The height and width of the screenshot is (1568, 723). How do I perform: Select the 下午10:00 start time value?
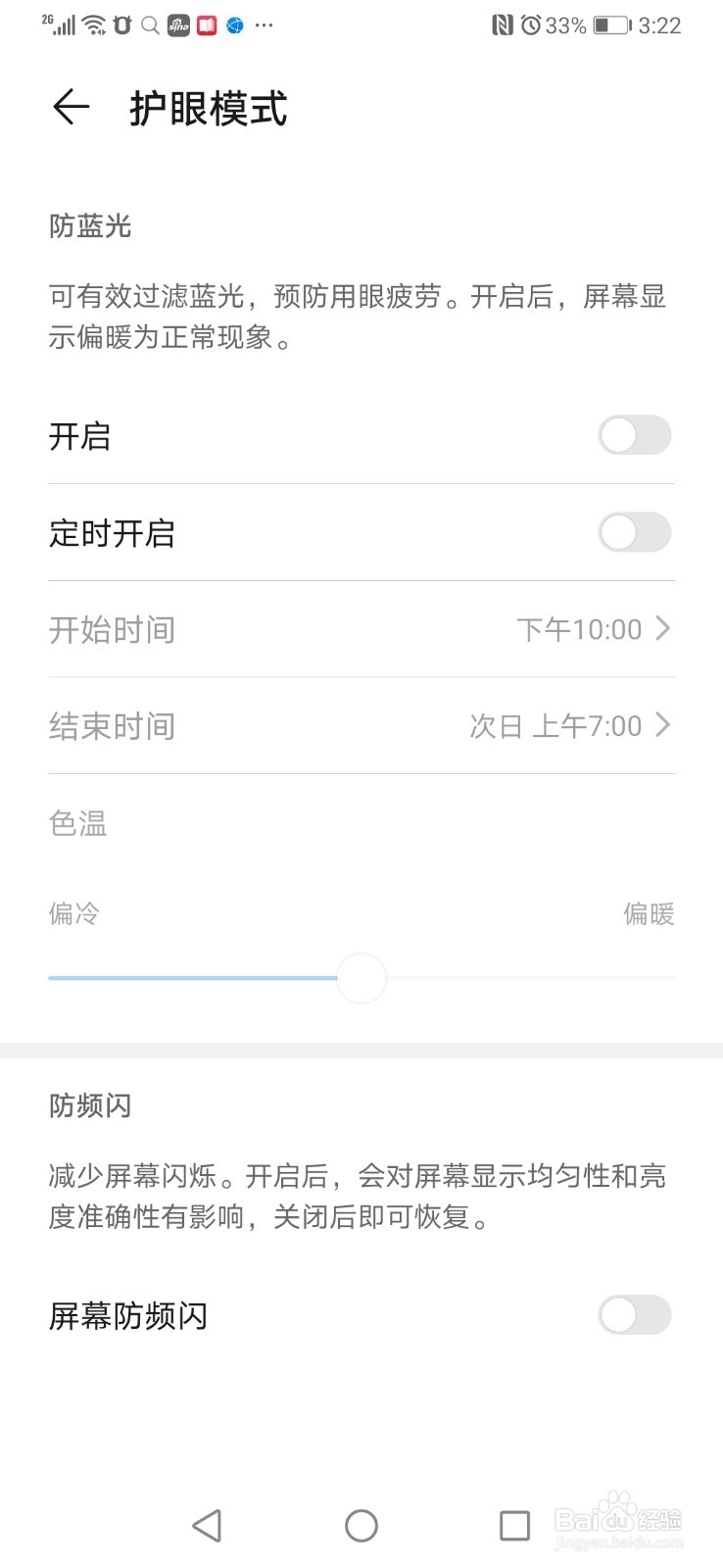[x=580, y=628]
